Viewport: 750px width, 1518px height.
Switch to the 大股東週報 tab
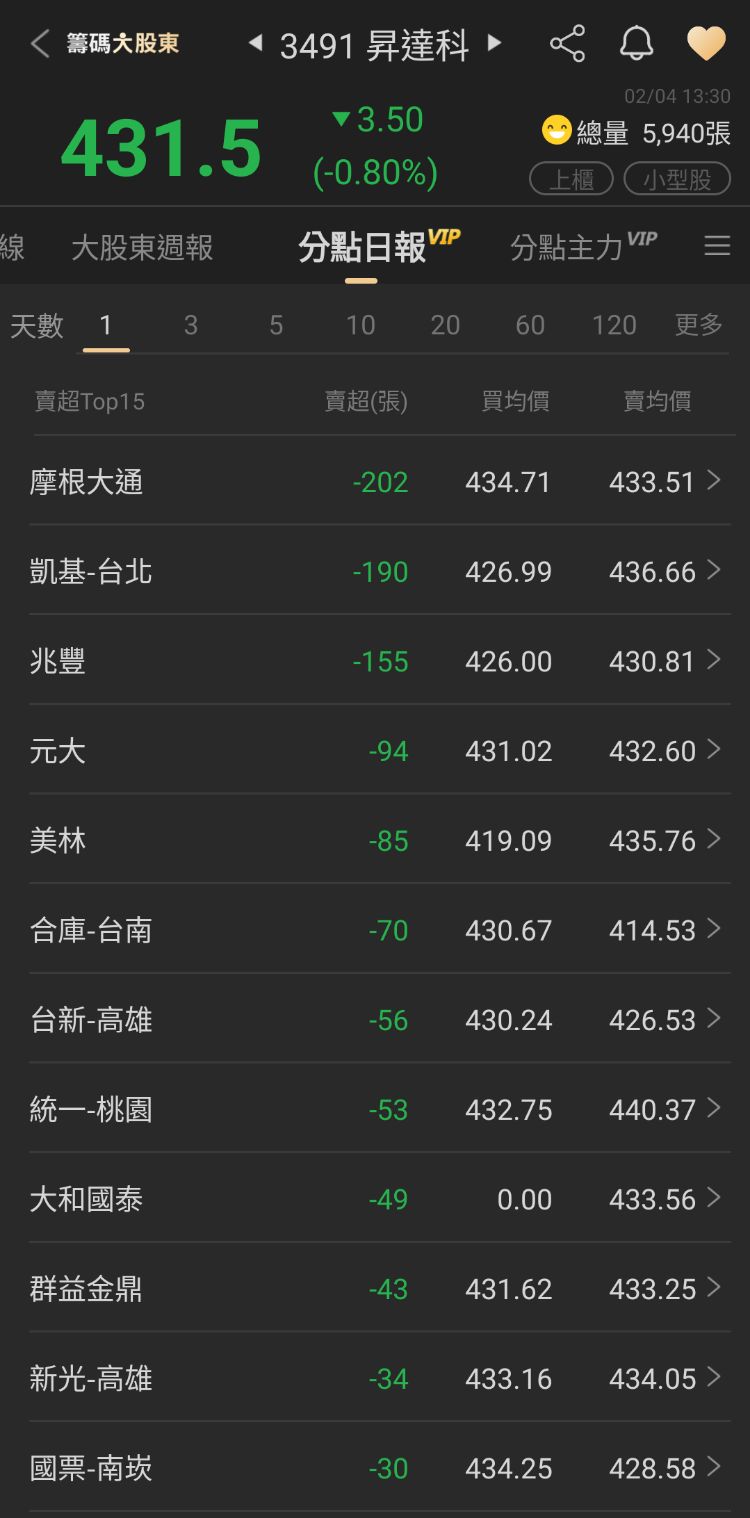[142, 248]
